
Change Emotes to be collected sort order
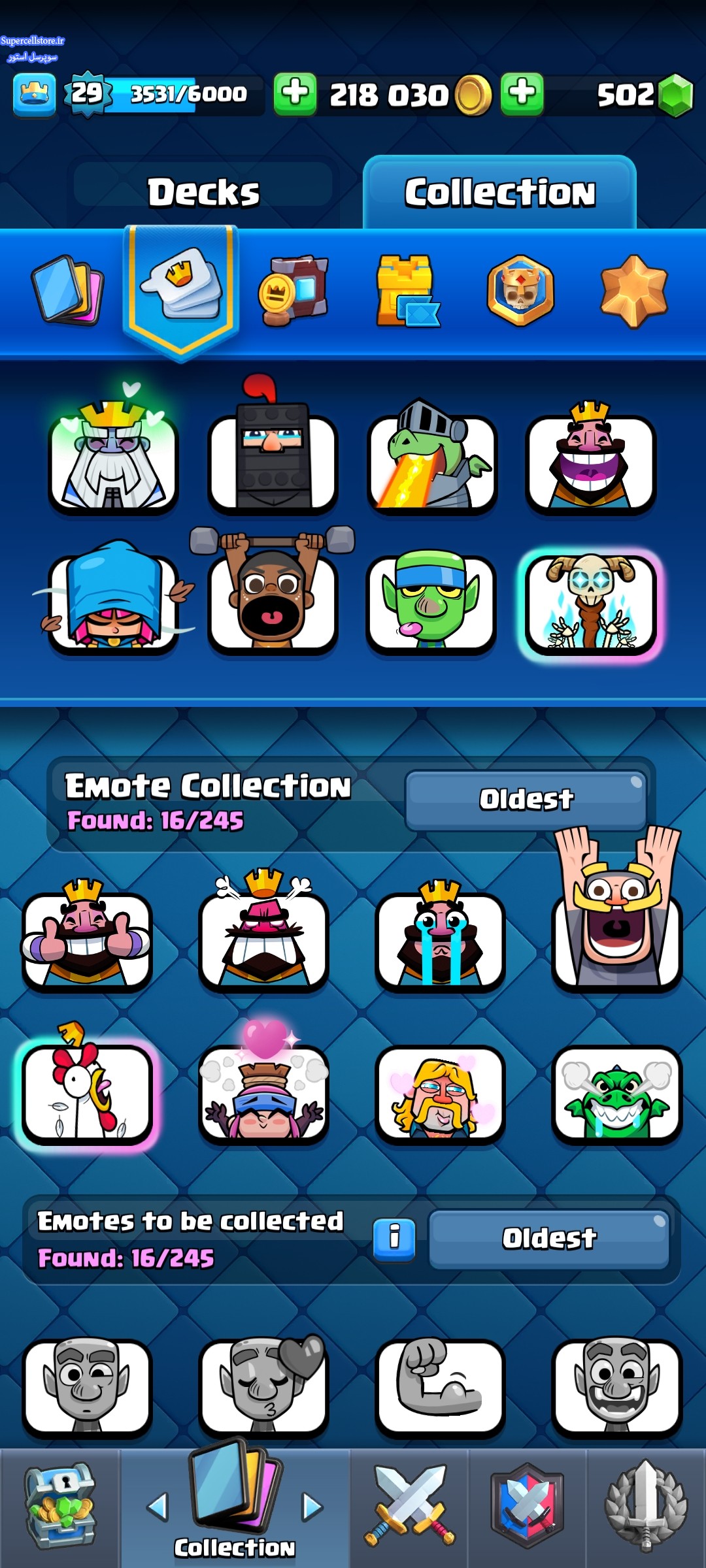(x=549, y=1239)
